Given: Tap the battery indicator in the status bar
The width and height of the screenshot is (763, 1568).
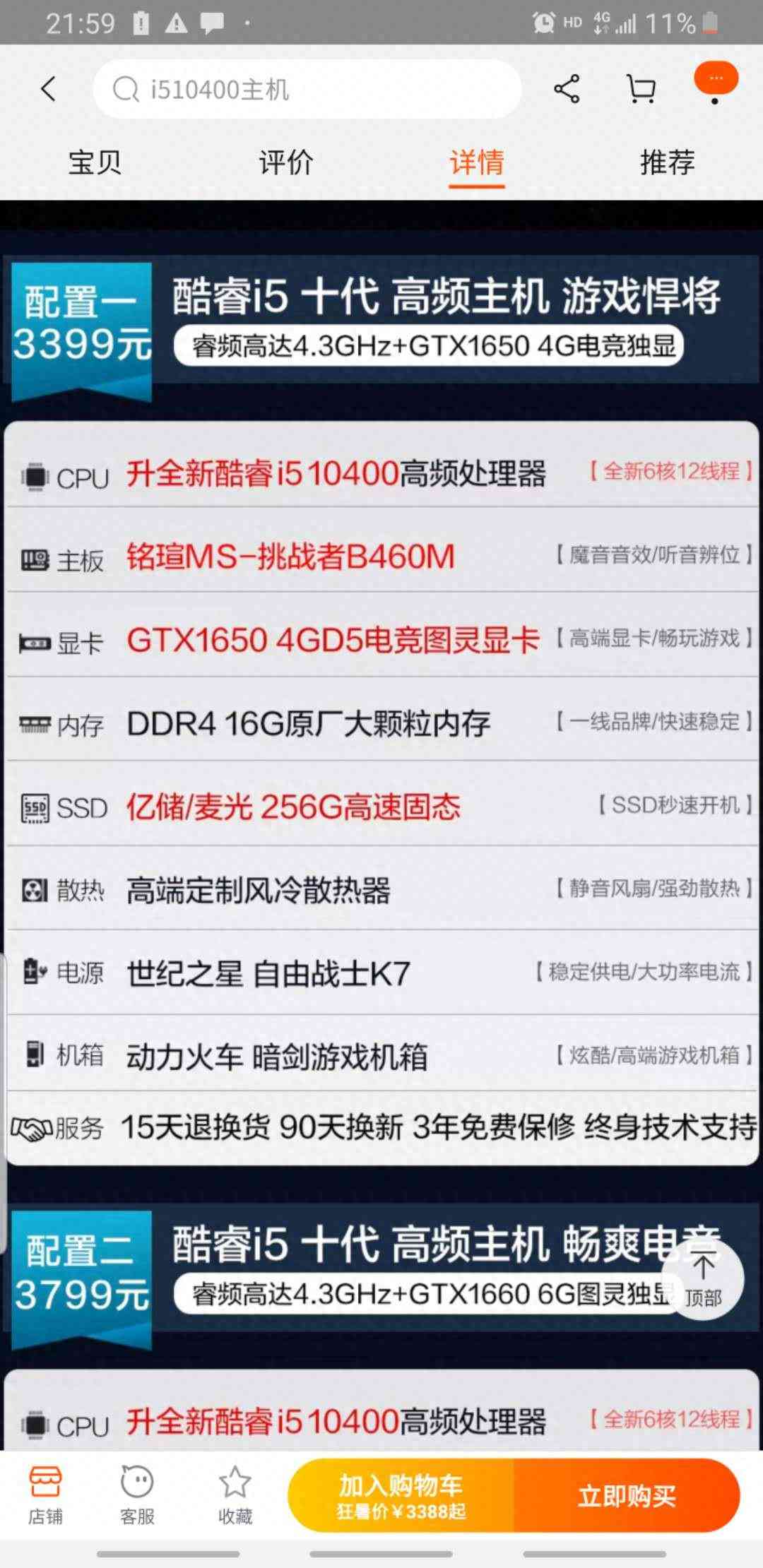Looking at the screenshot, I should 711,23.
